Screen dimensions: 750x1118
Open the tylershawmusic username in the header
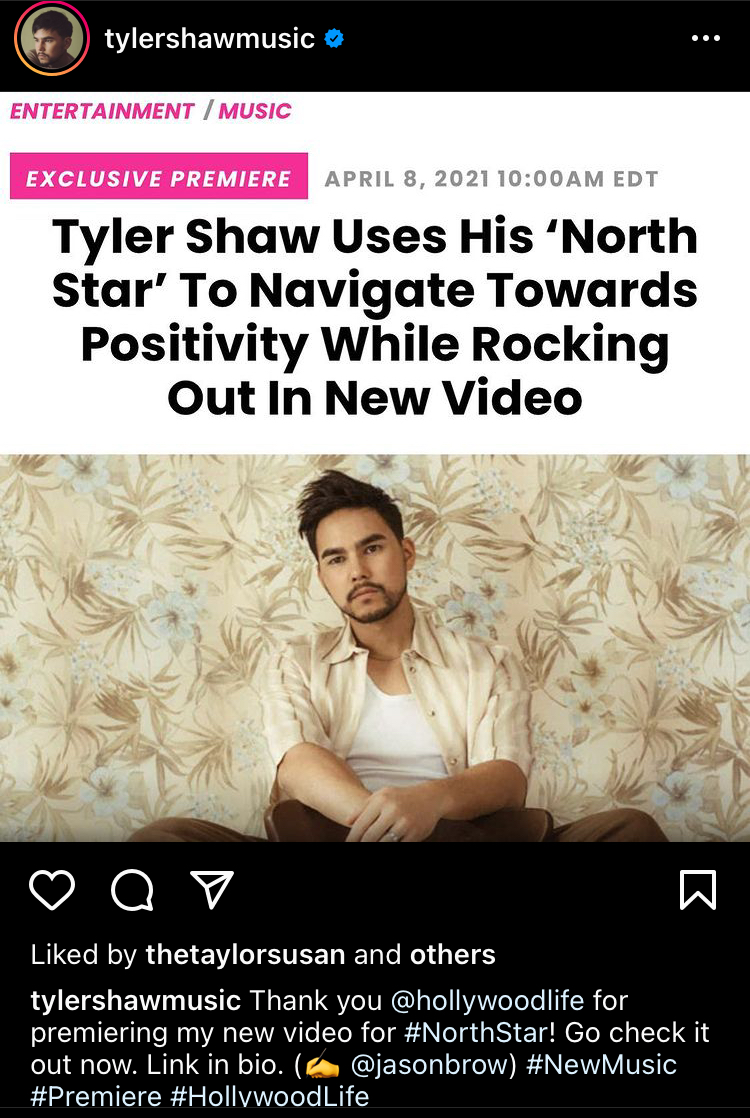pos(209,39)
